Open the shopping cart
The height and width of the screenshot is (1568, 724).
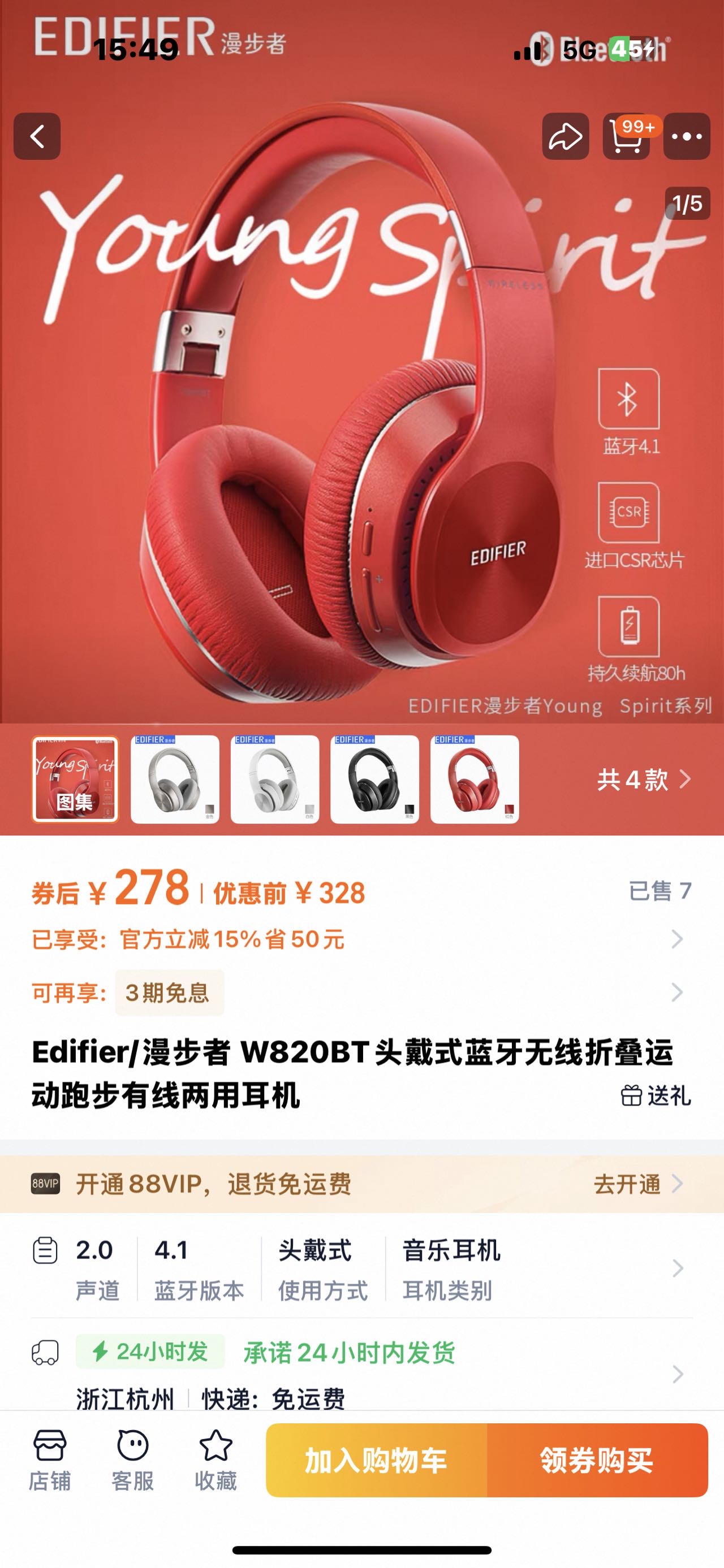coord(626,136)
